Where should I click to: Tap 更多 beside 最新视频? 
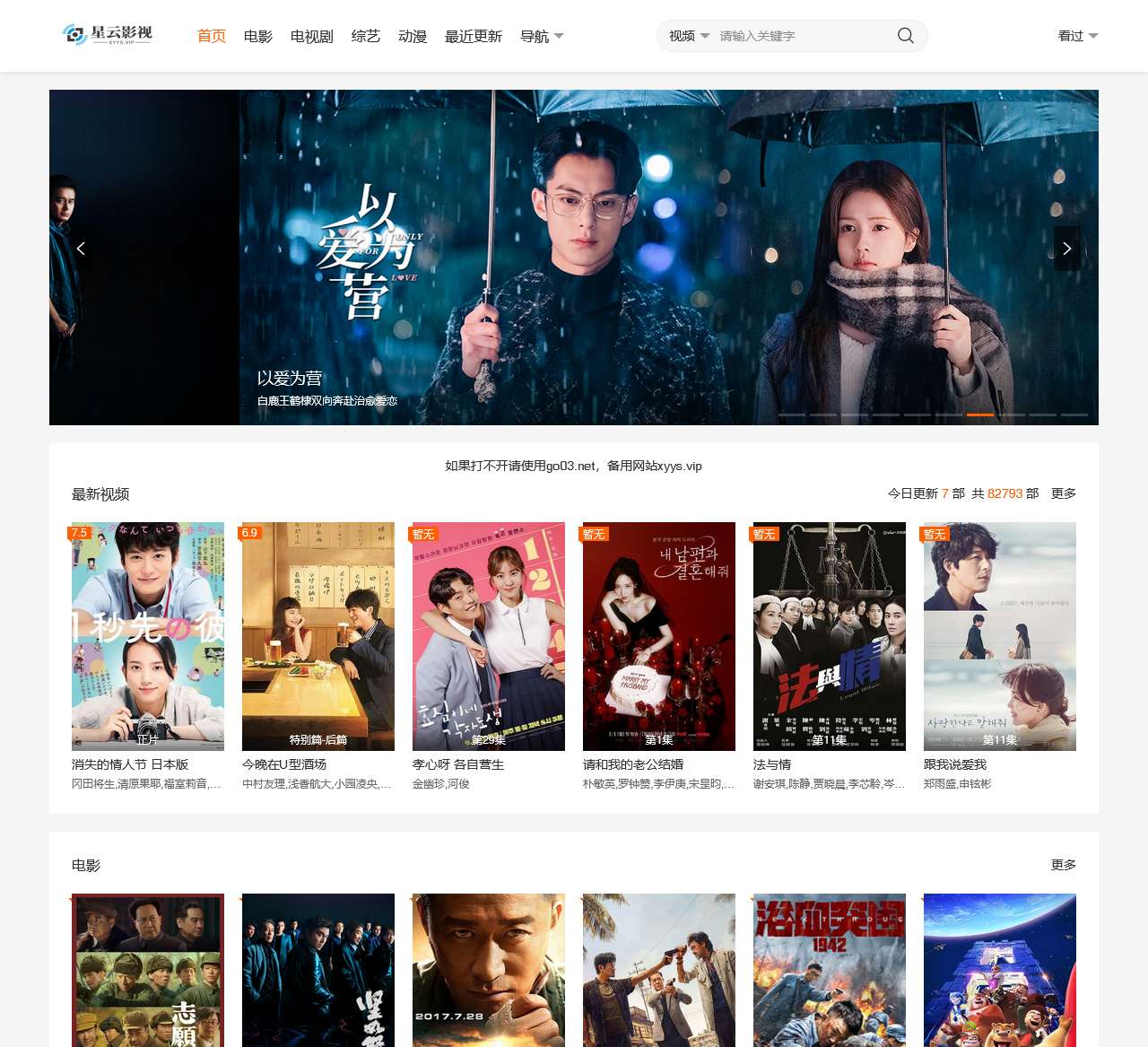coord(1063,493)
